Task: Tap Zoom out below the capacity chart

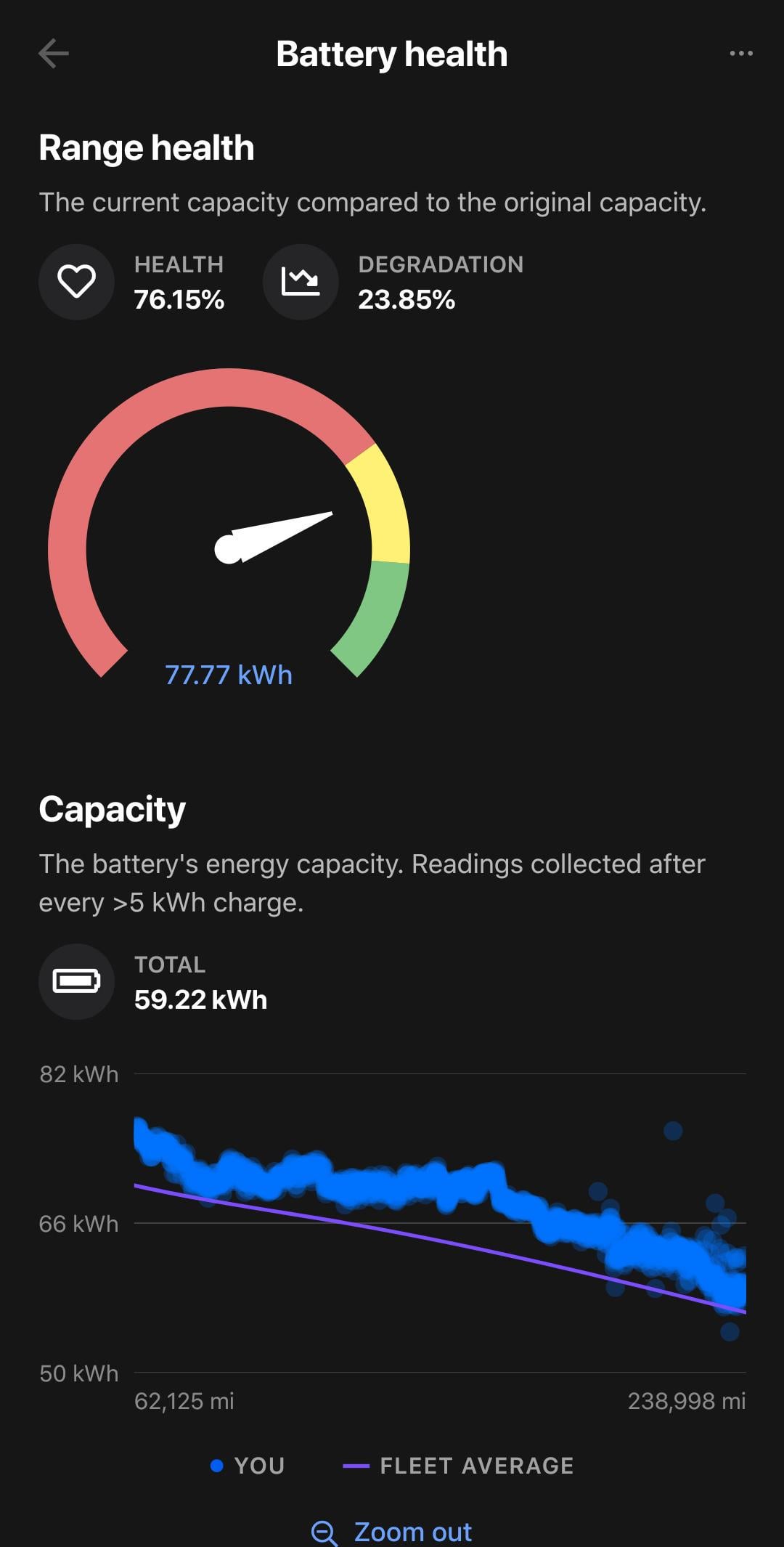Action: 392,1531
